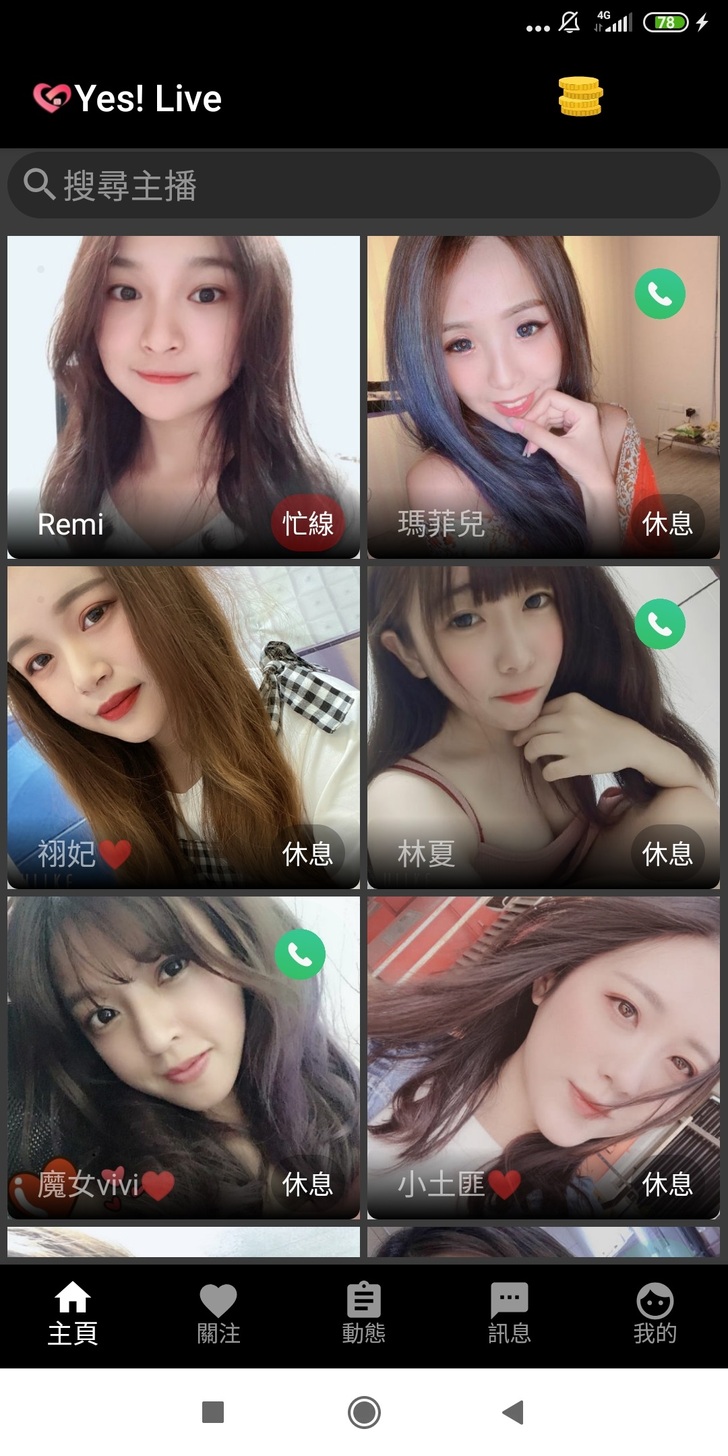Tap the system back button
This screenshot has height=1456, width=728.
[x=513, y=1412]
